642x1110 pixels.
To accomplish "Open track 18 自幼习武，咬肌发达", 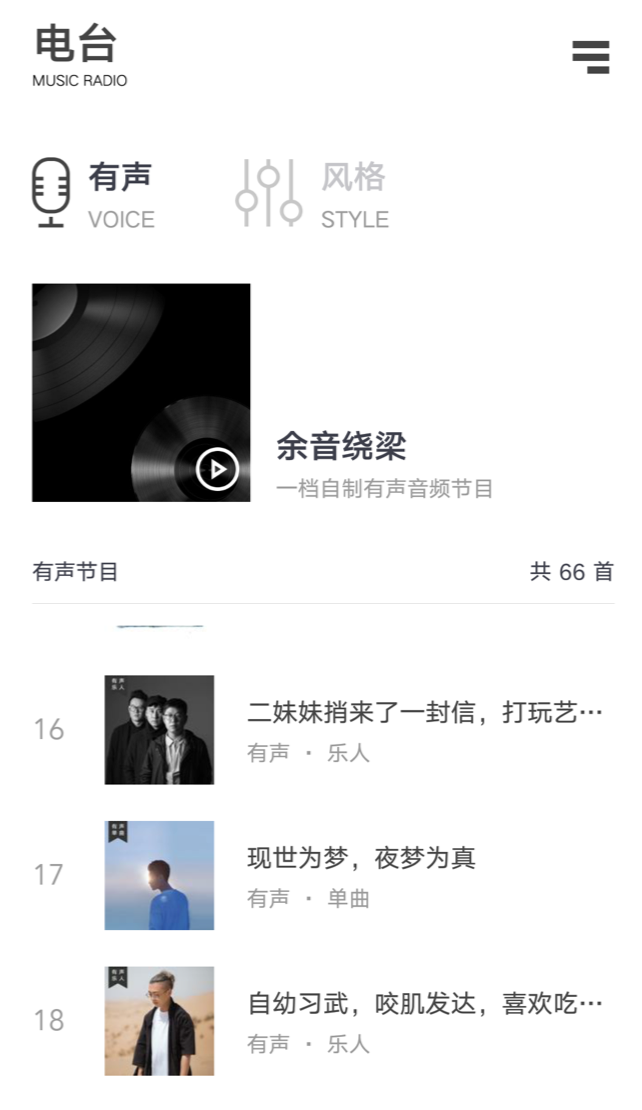I will coord(425,1003).
